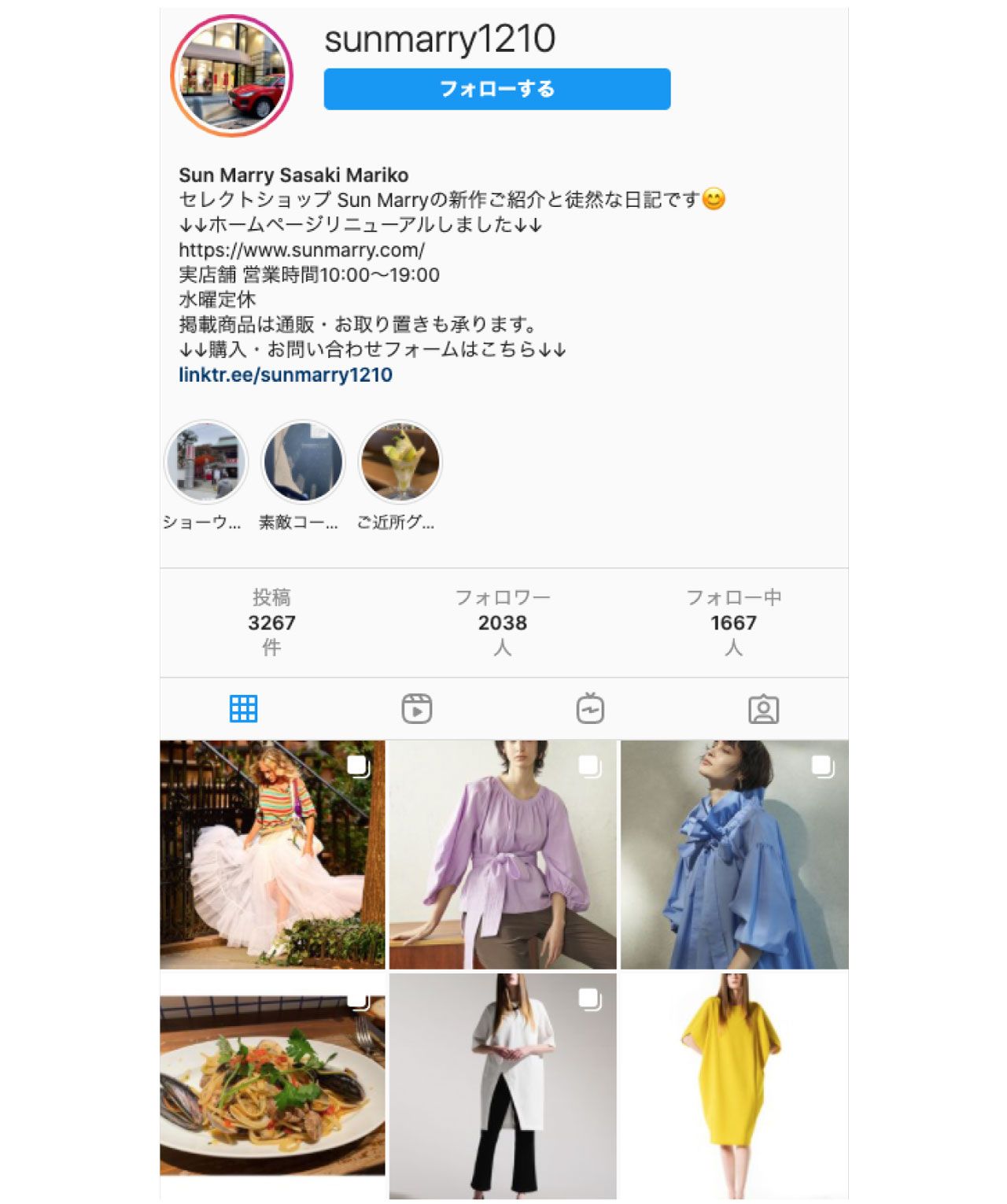Open the white tunic post
Viewport: 1007px width, 1204px height.
pyautogui.click(x=503, y=1086)
